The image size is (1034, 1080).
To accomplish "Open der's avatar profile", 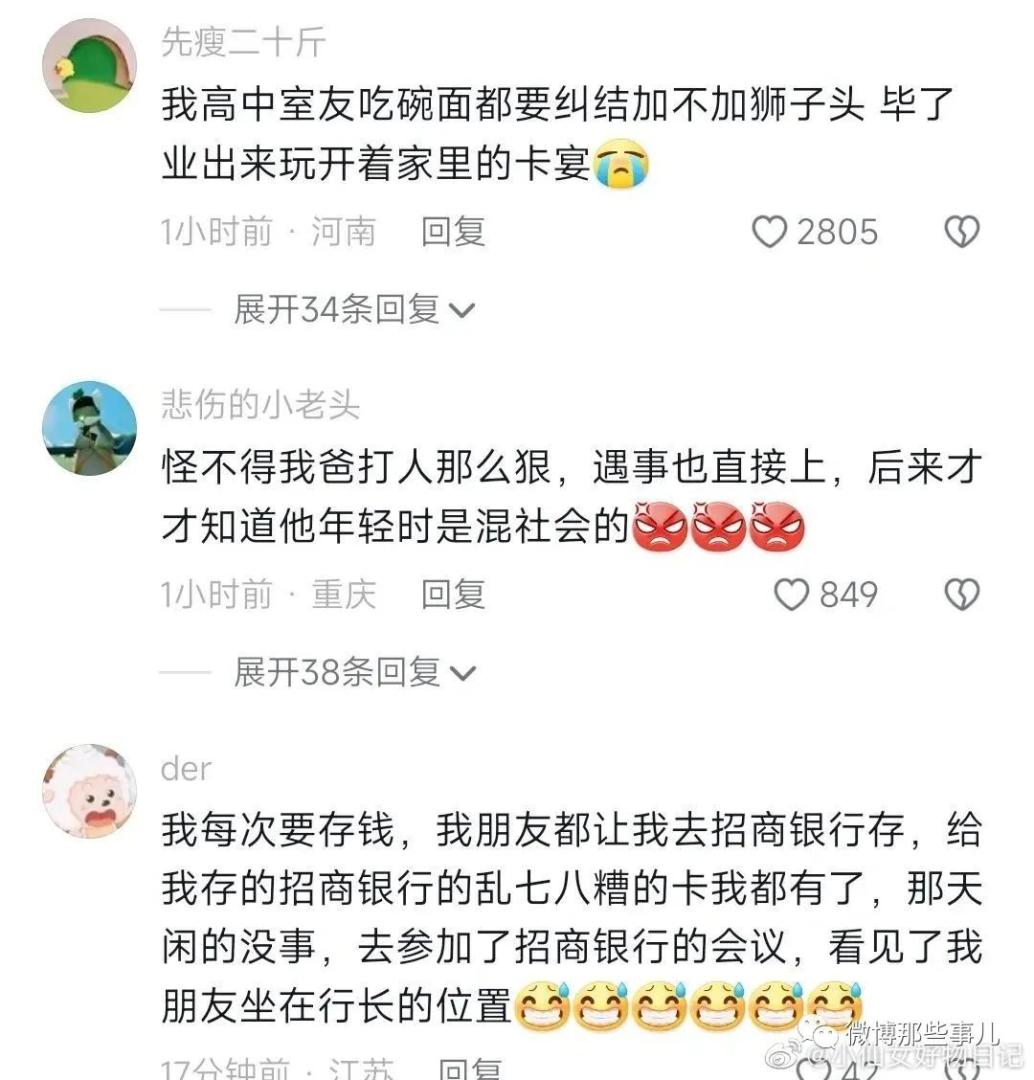I will [x=89, y=790].
